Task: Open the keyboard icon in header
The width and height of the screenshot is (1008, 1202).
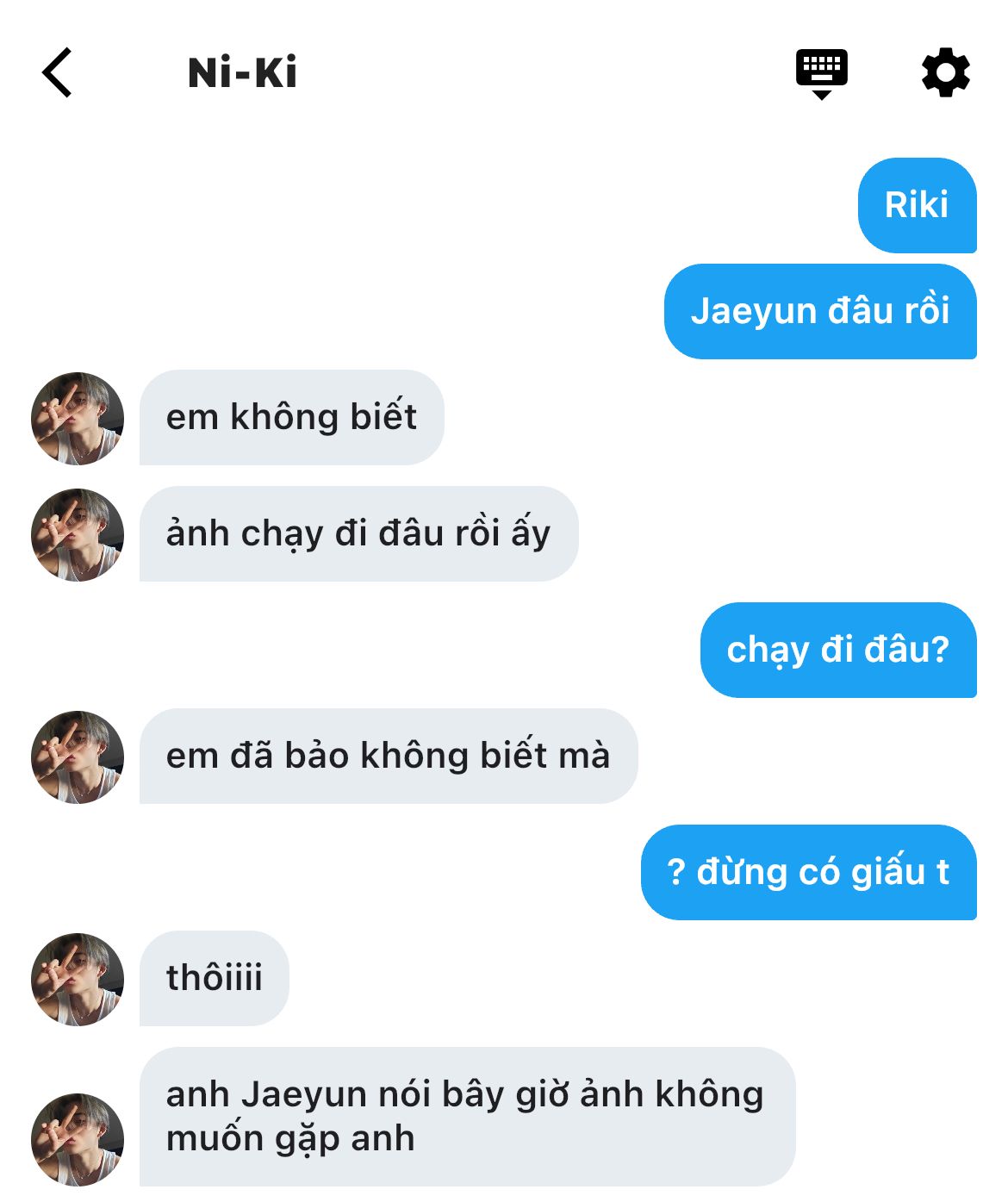Action: (x=821, y=73)
